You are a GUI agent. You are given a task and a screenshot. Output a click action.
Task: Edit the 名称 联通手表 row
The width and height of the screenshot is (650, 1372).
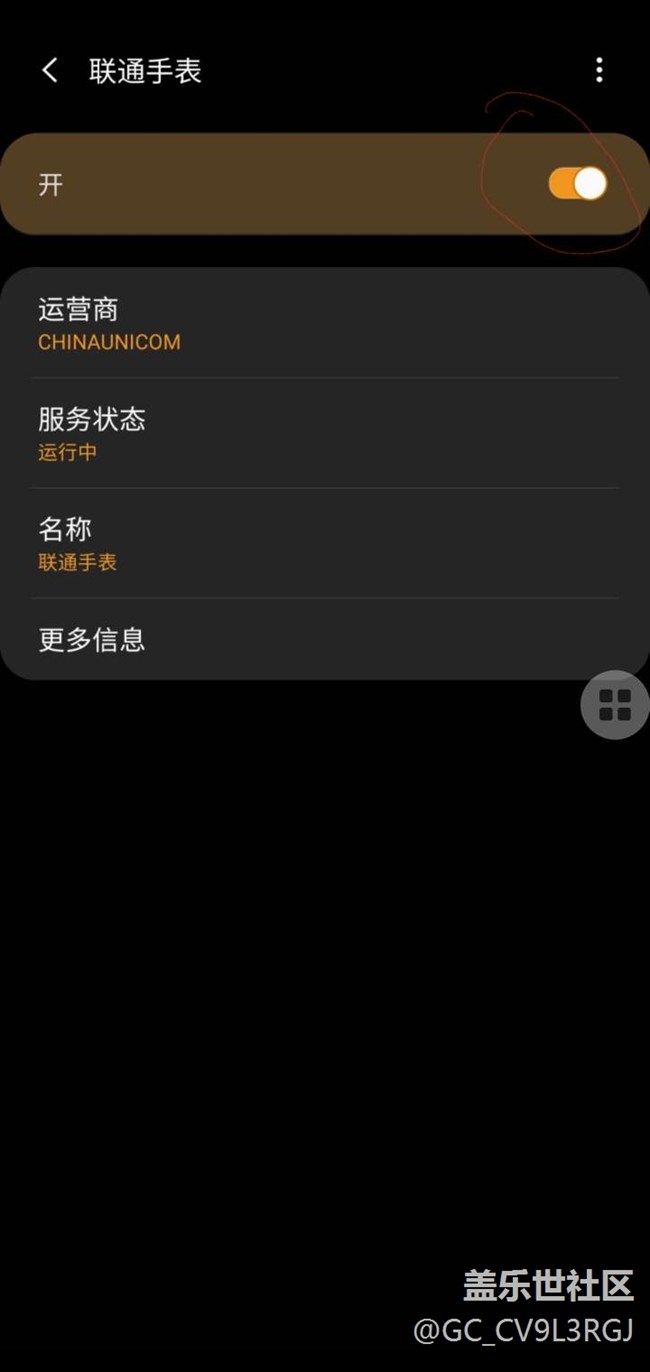coord(325,544)
